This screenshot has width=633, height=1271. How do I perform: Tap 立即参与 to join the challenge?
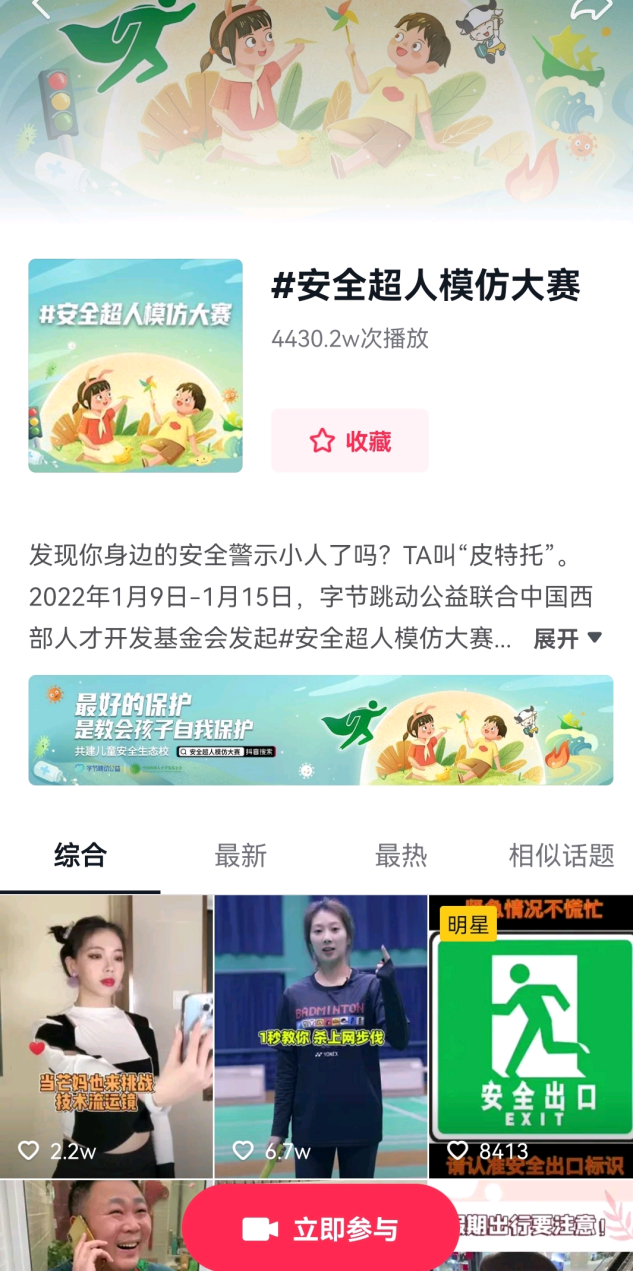(x=320, y=1230)
